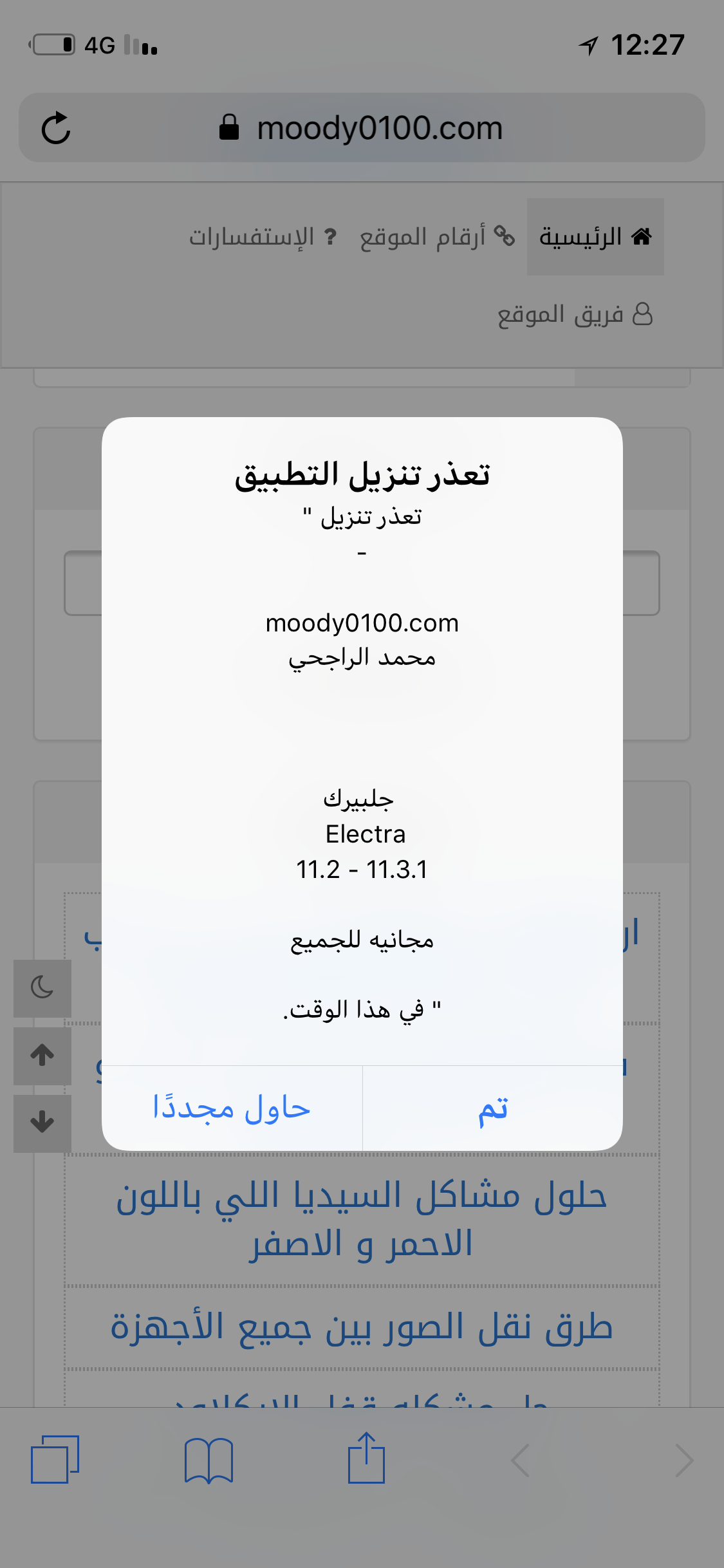Reload the page in Safari
Screen dimensions: 724x1568
[x=56, y=128]
